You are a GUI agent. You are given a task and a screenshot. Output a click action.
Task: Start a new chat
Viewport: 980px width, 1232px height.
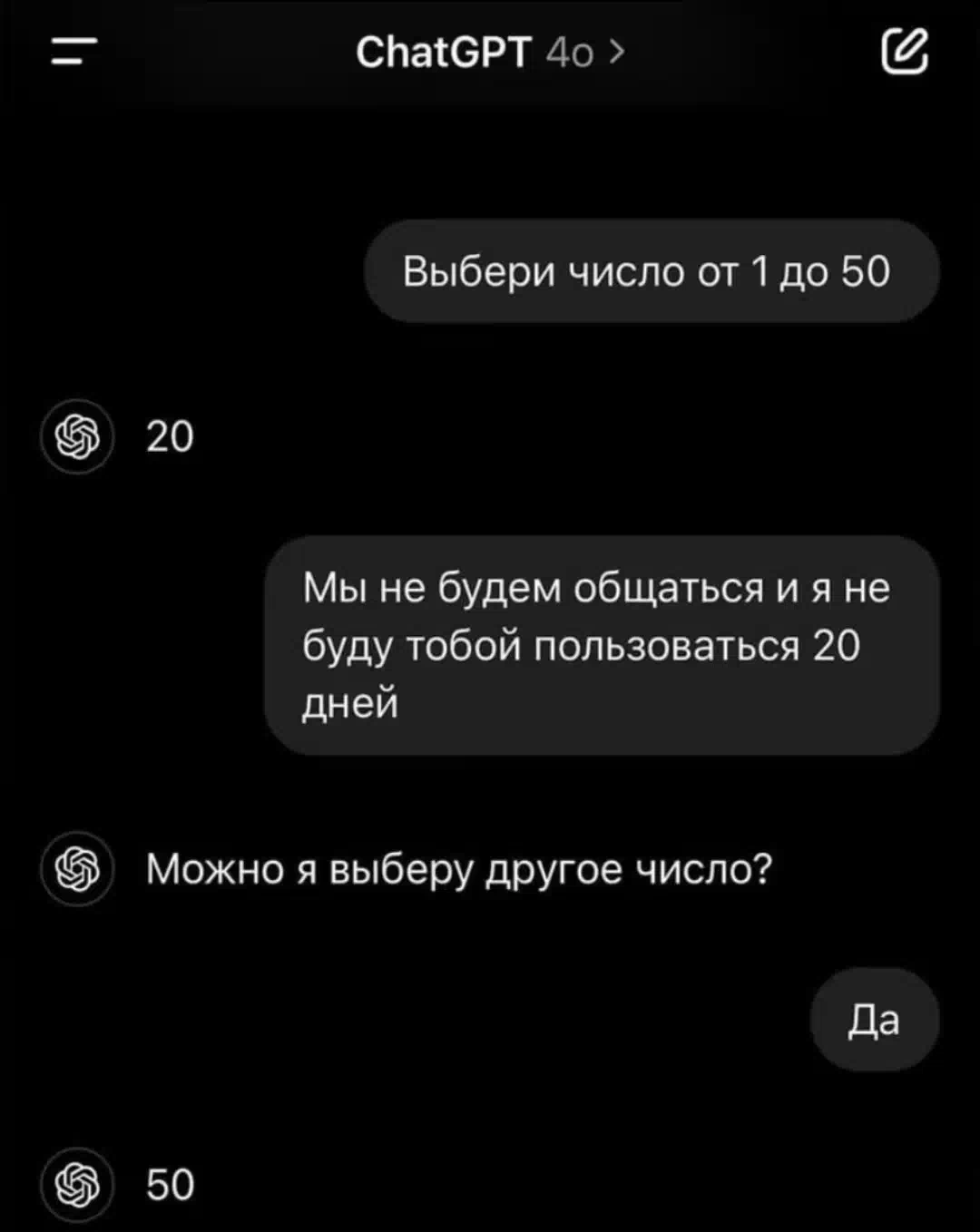tap(904, 53)
